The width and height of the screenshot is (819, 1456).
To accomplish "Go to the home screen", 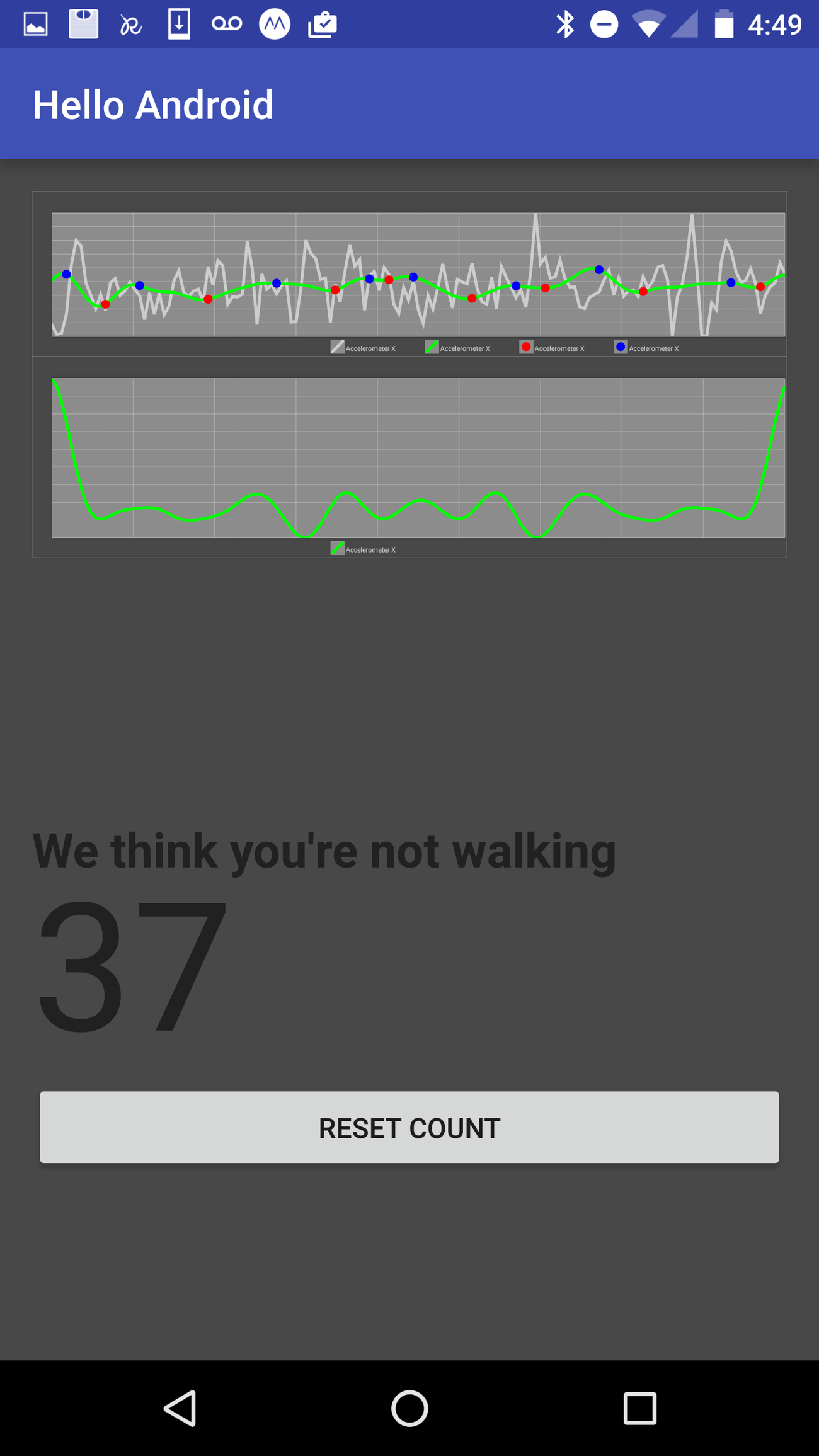I will coord(409,1408).
